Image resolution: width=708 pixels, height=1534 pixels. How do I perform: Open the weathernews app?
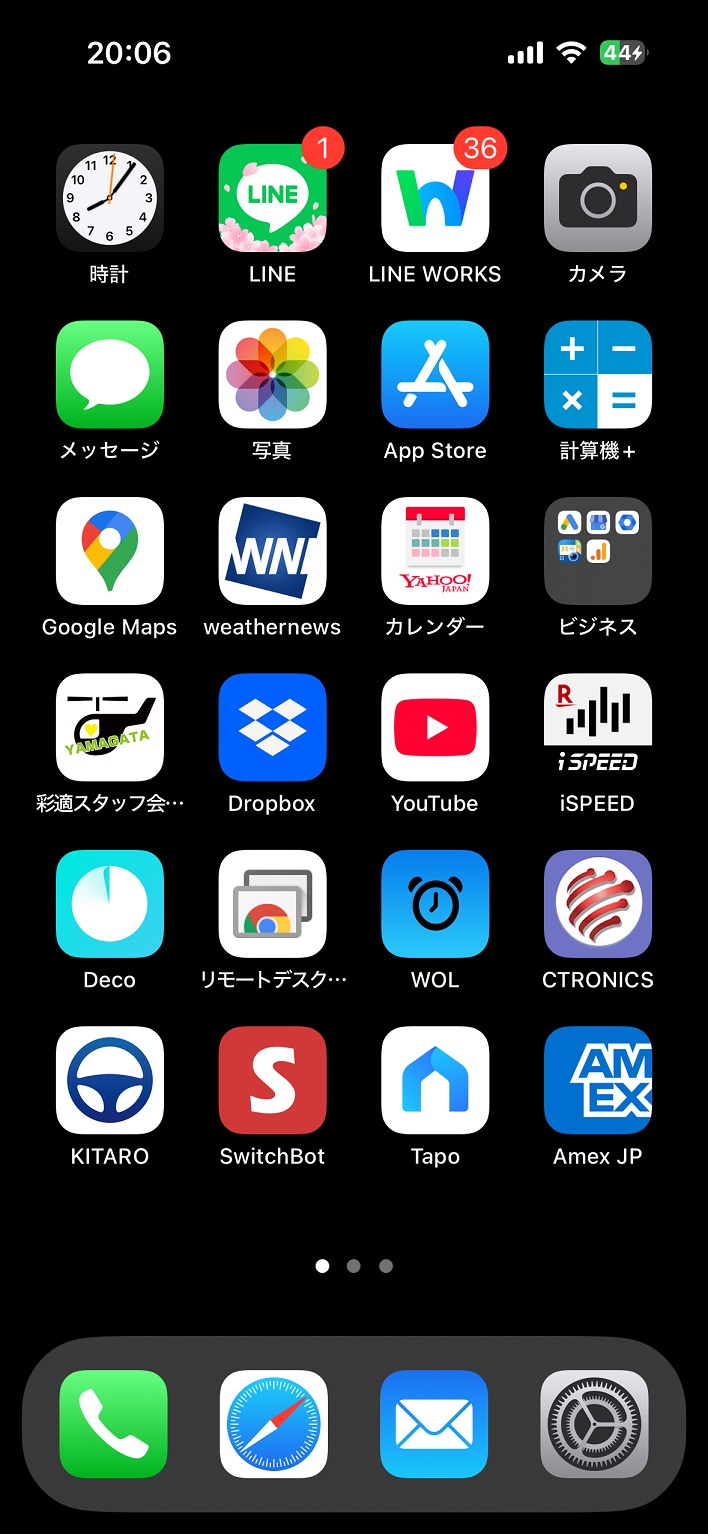(x=272, y=551)
